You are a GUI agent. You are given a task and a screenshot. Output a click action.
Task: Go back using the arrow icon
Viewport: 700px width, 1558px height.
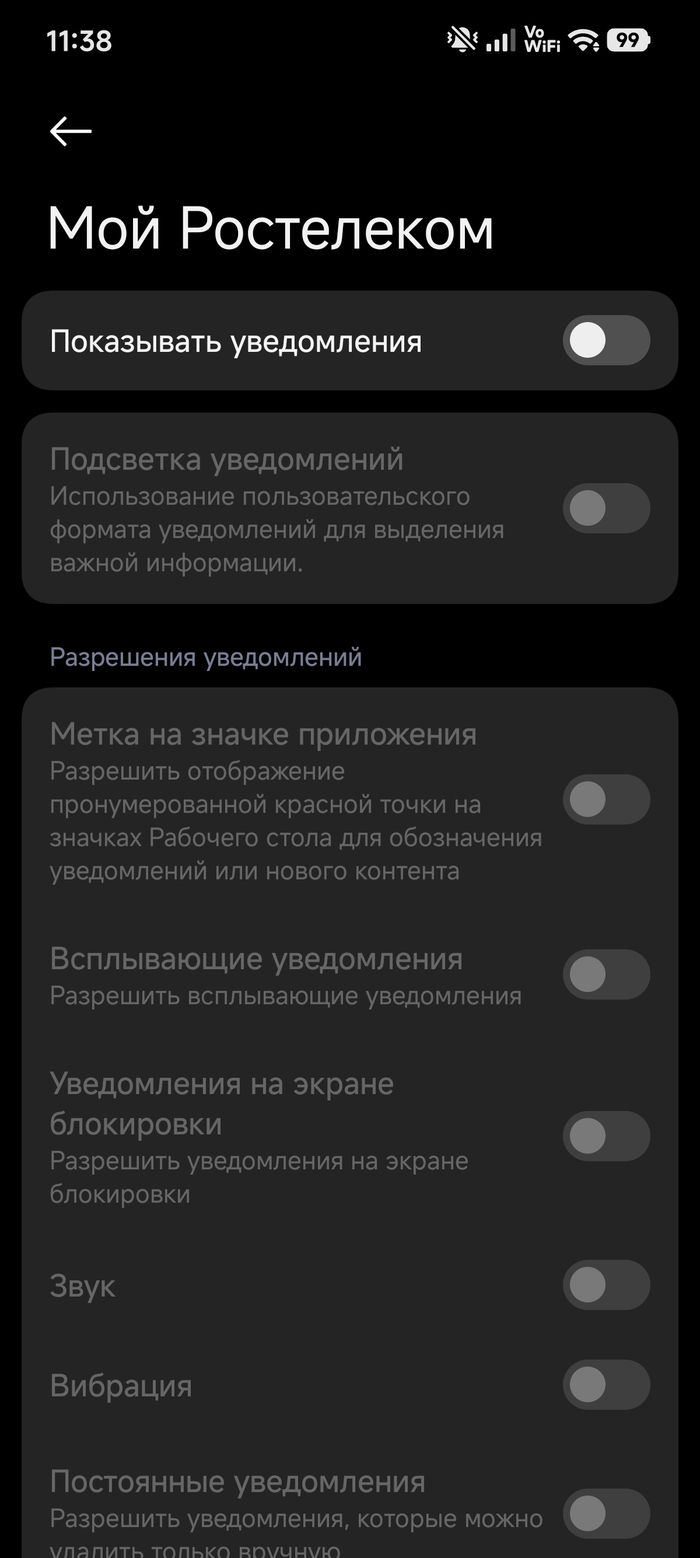(71, 131)
